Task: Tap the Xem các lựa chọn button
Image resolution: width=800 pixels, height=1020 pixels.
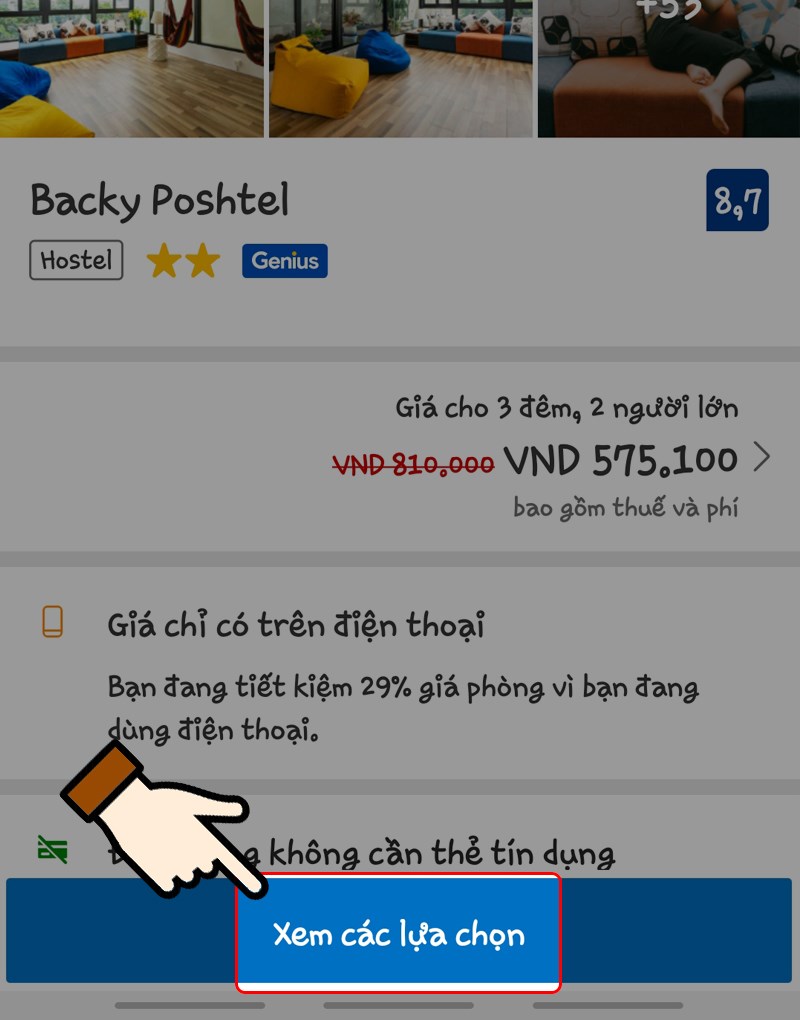Action: point(398,934)
